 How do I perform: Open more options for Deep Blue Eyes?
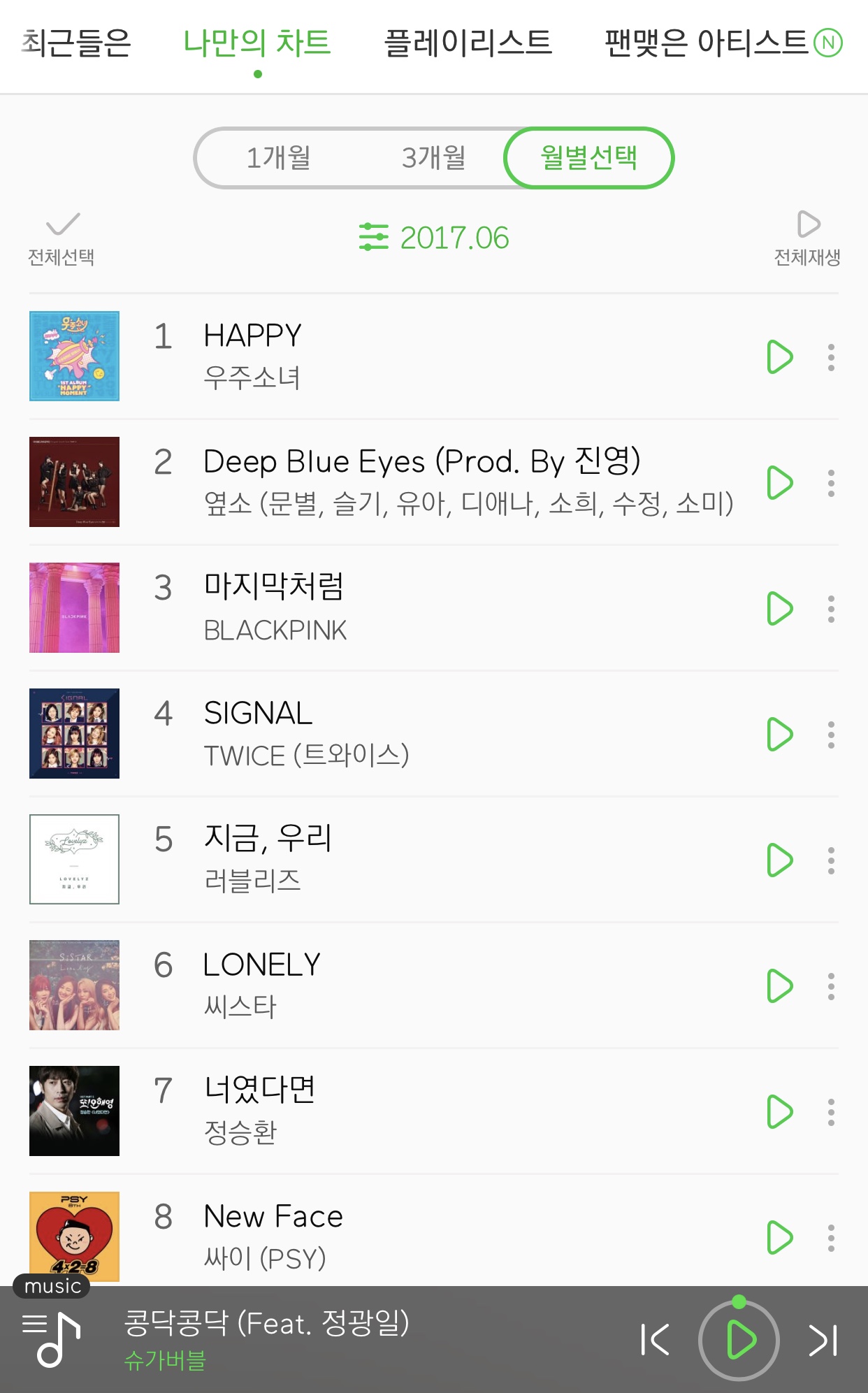(x=831, y=483)
